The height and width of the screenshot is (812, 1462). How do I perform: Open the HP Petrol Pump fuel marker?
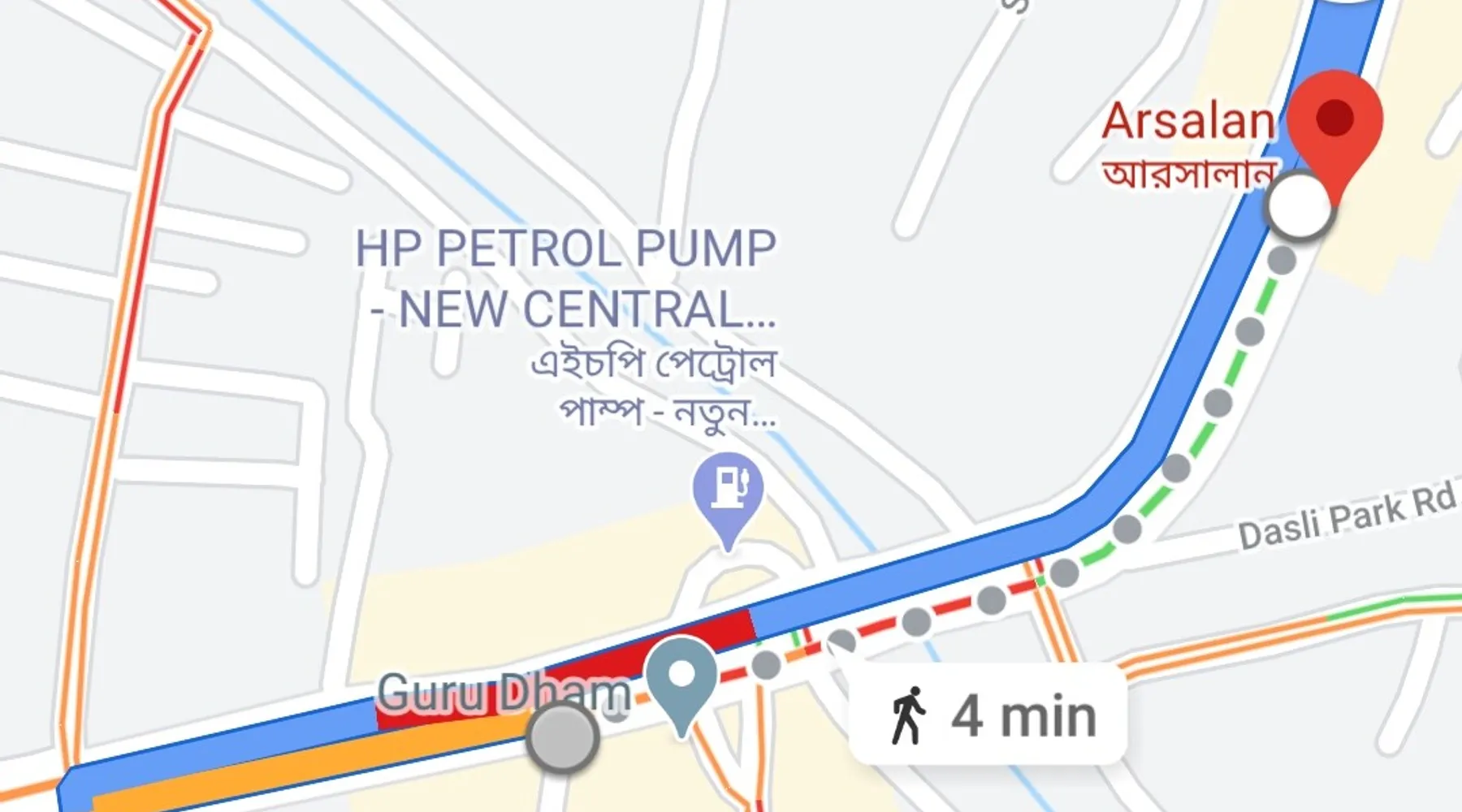[x=728, y=490]
